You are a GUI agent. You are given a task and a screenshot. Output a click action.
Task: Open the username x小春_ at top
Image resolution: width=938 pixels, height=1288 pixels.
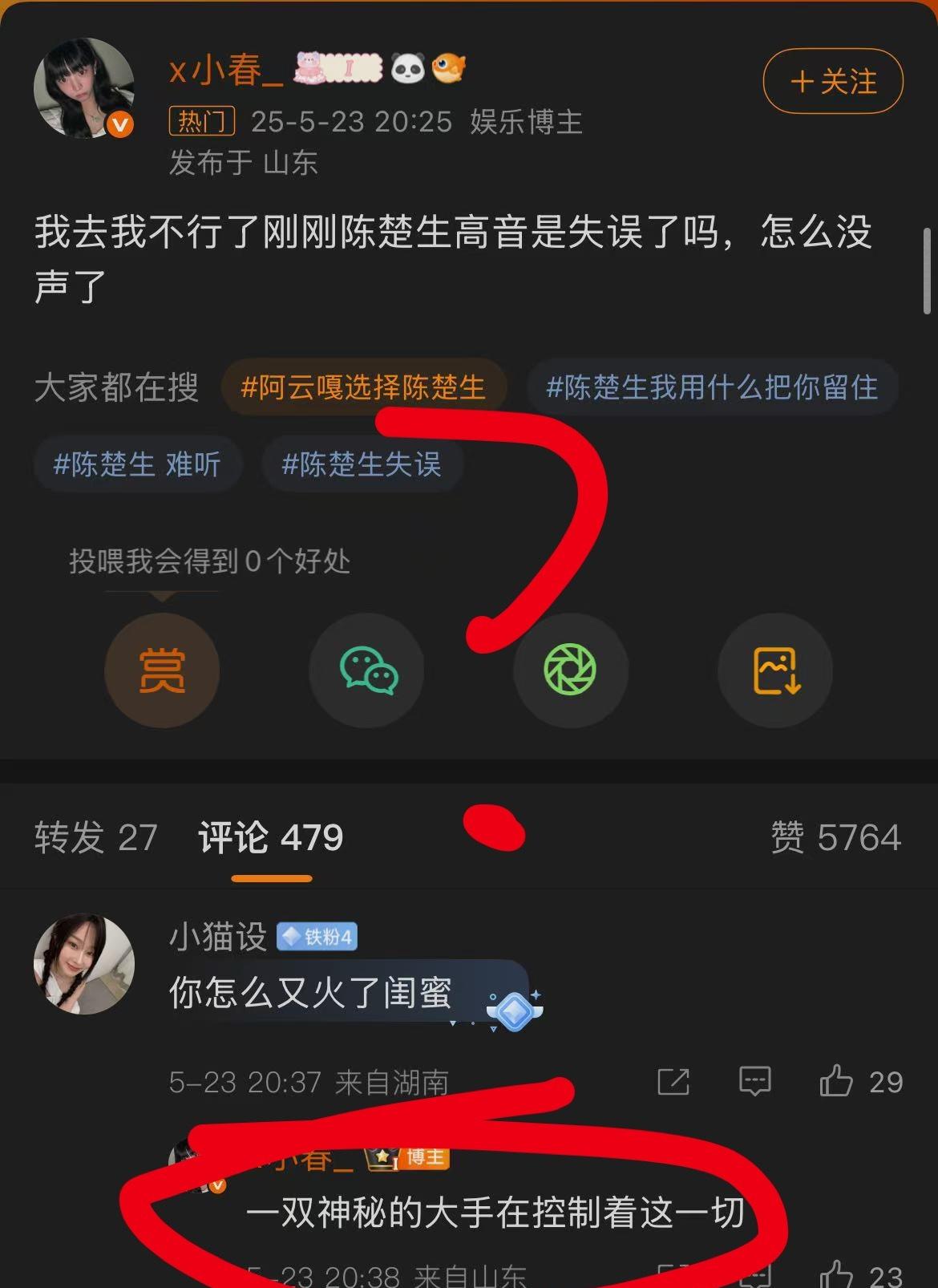tap(227, 71)
